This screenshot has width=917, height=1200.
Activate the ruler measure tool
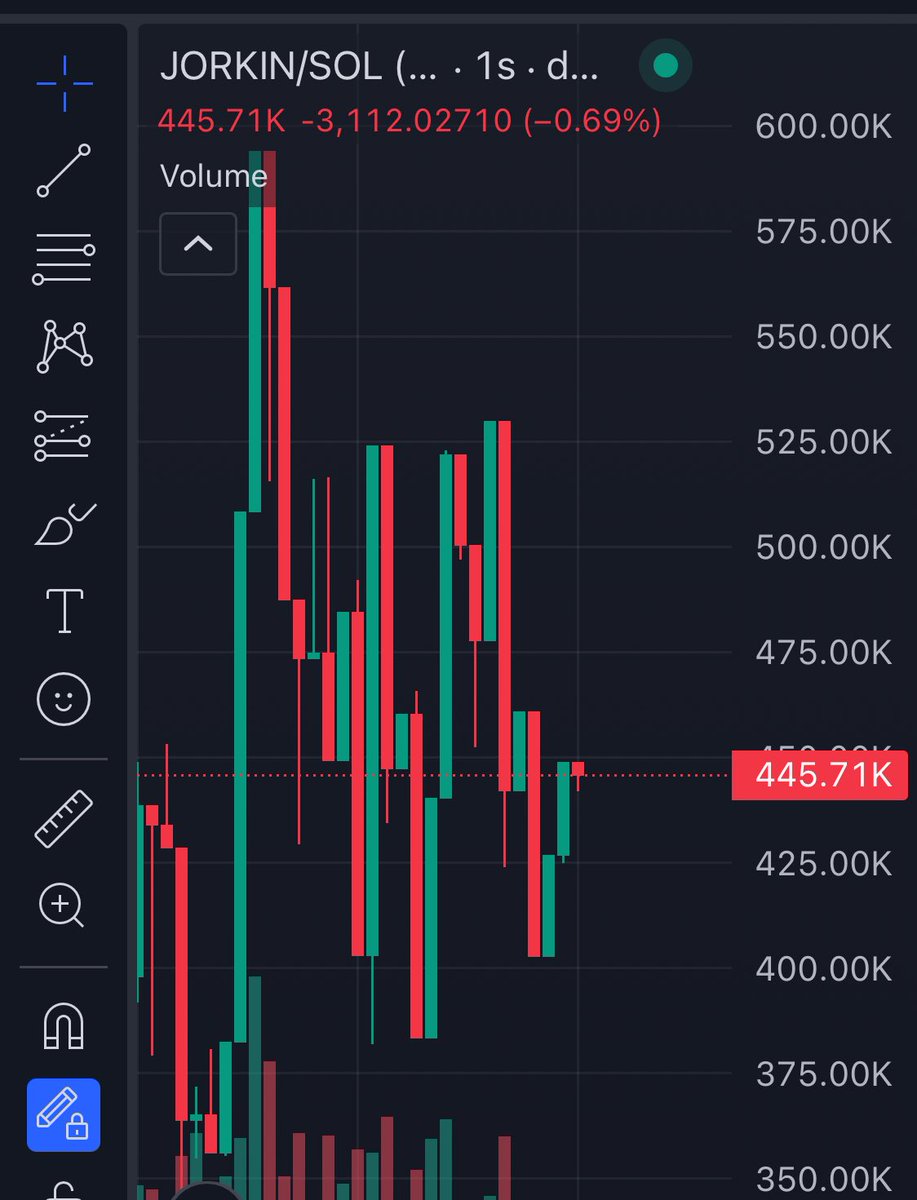(64, 819)
